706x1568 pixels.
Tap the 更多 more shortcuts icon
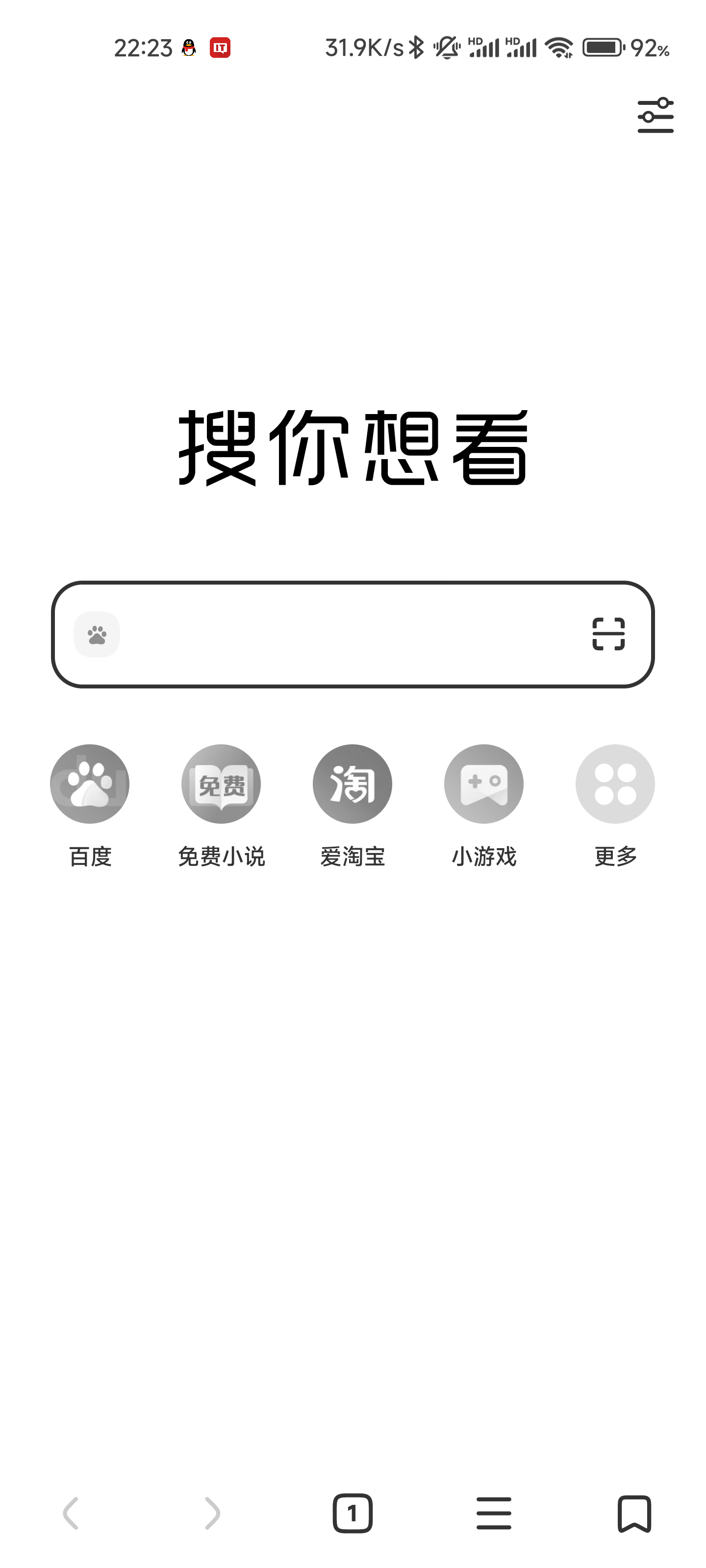tap(615, 784)
